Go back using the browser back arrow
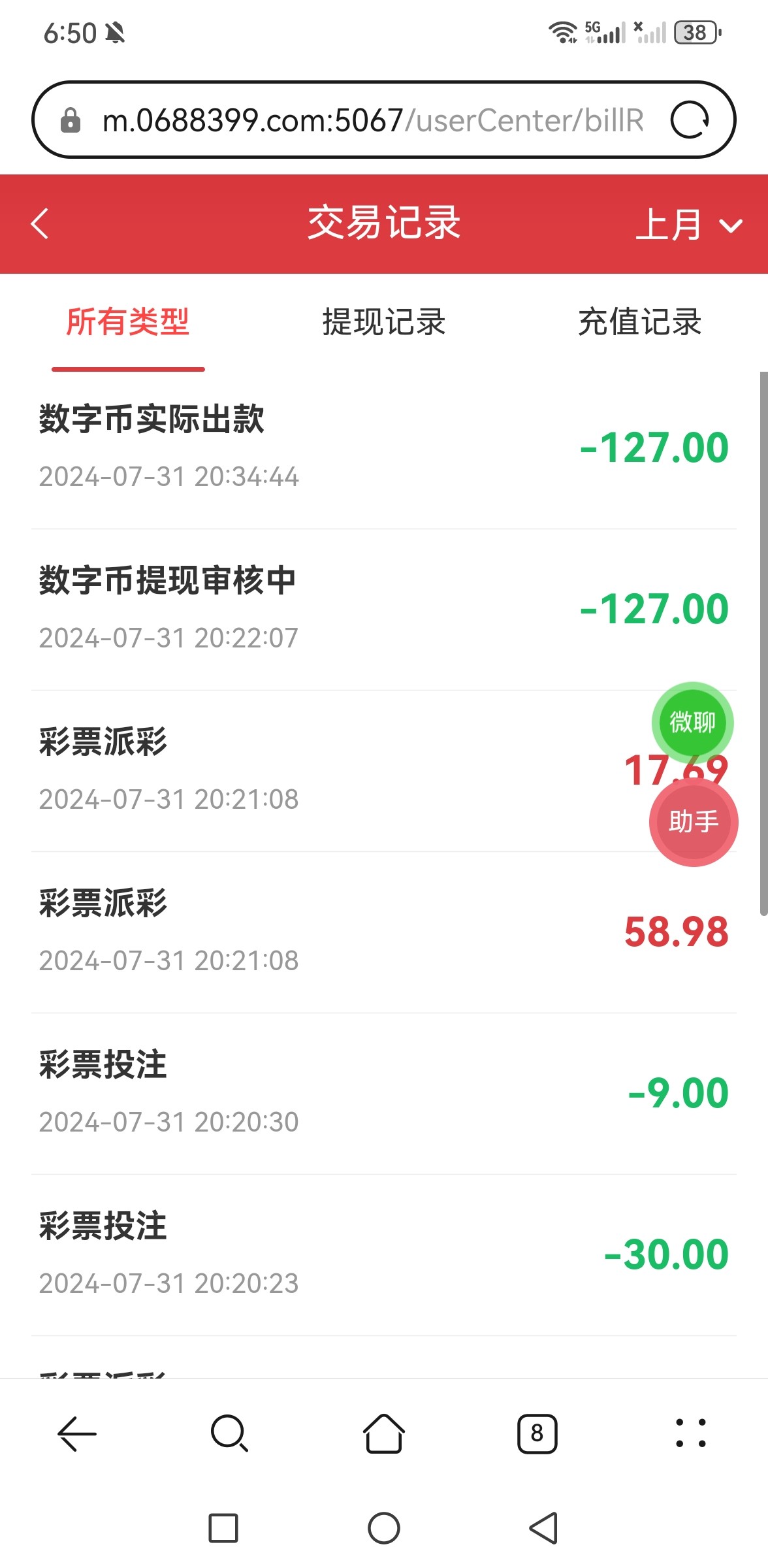 (77, 1433)
